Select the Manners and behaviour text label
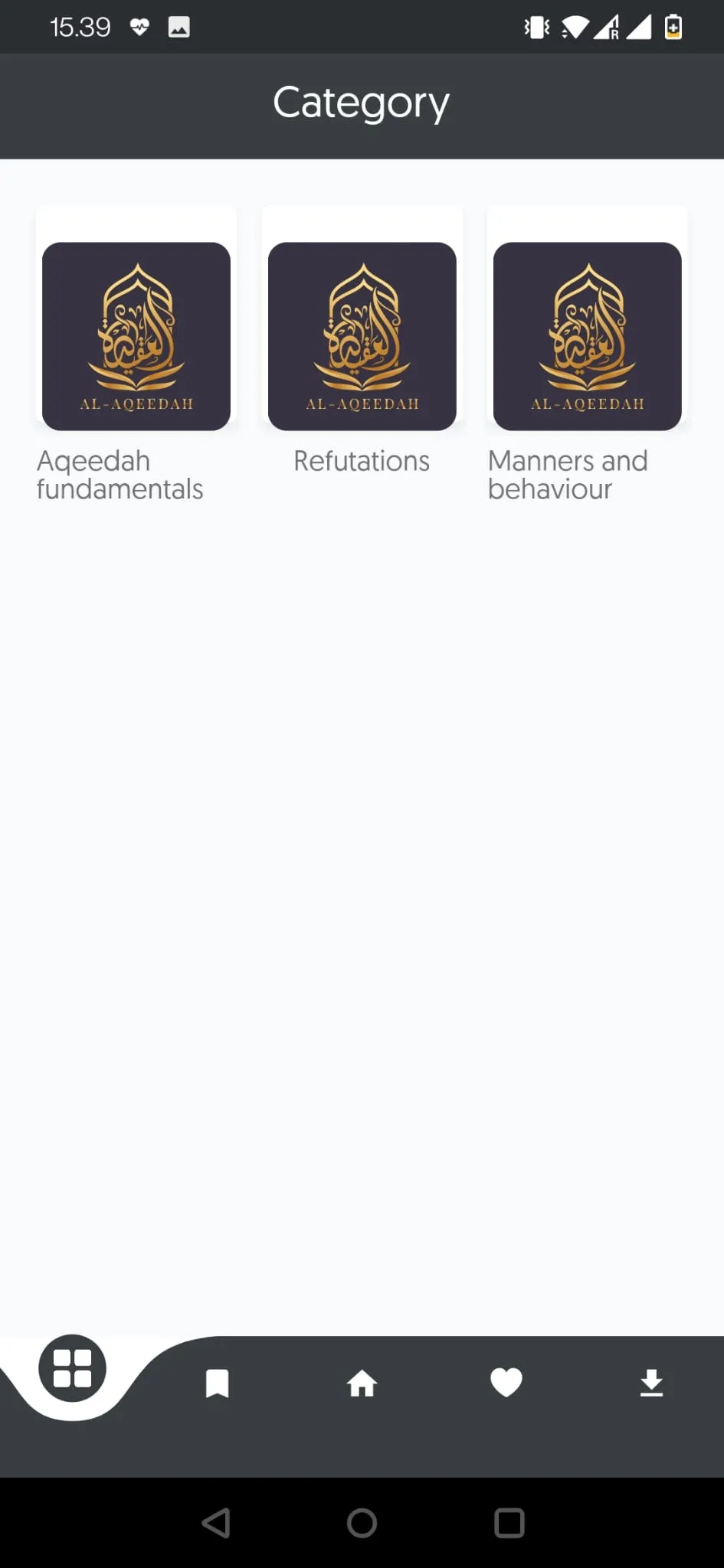The width and height of the screenshot is (724, 1568). [x=568, y=475]
